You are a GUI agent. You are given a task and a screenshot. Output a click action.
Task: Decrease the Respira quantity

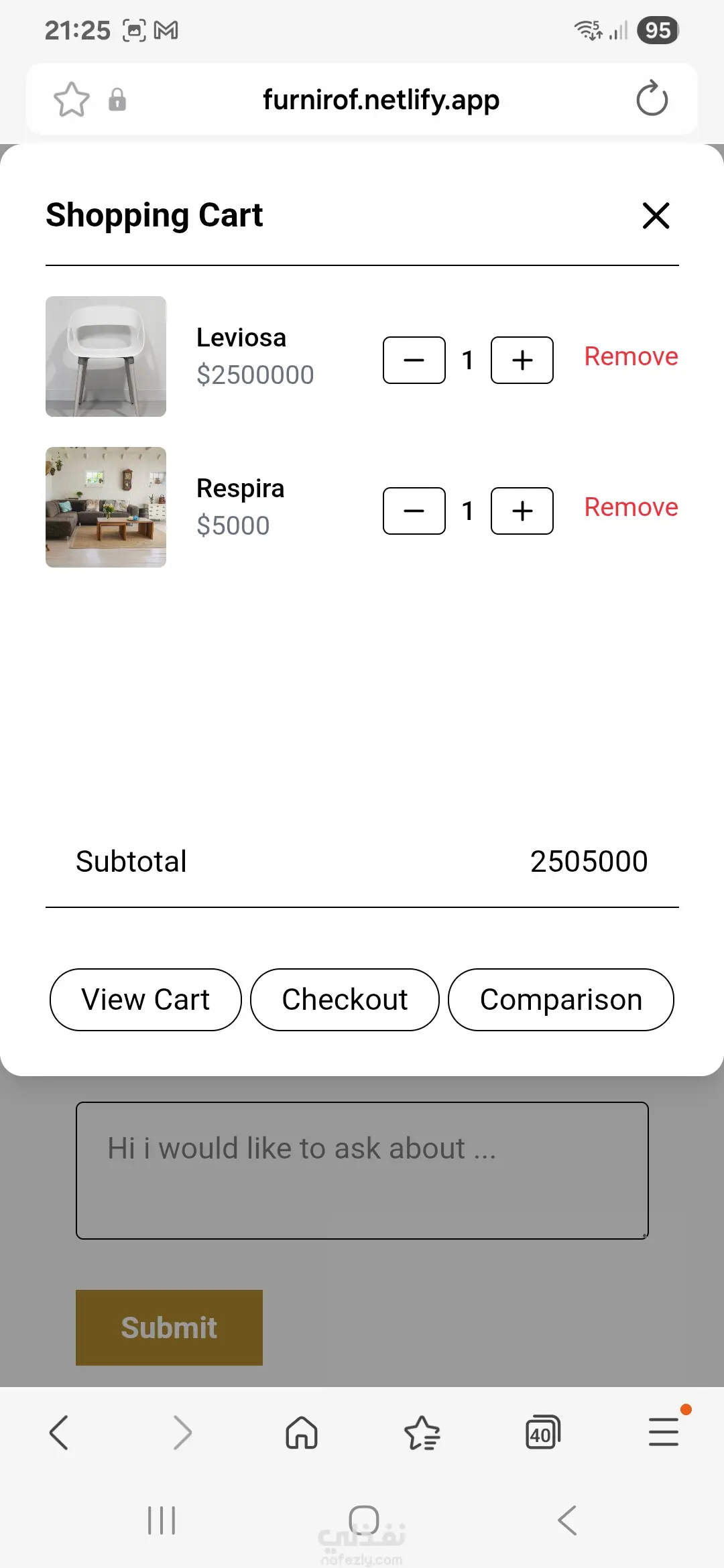click(x=414, y=511)
